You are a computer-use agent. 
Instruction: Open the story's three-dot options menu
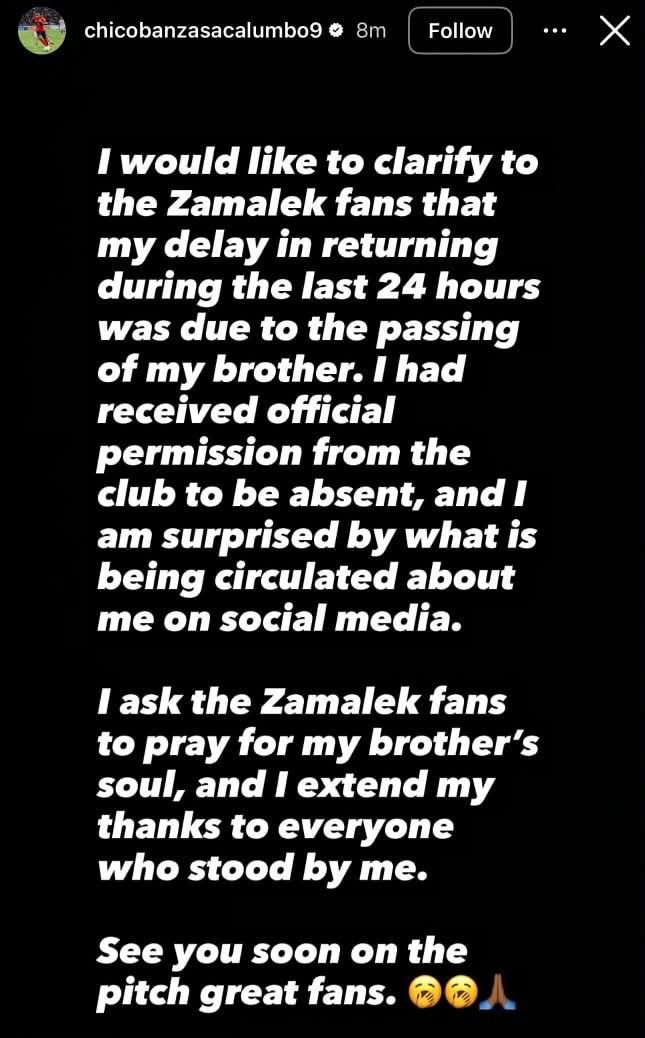pos(554,31)
